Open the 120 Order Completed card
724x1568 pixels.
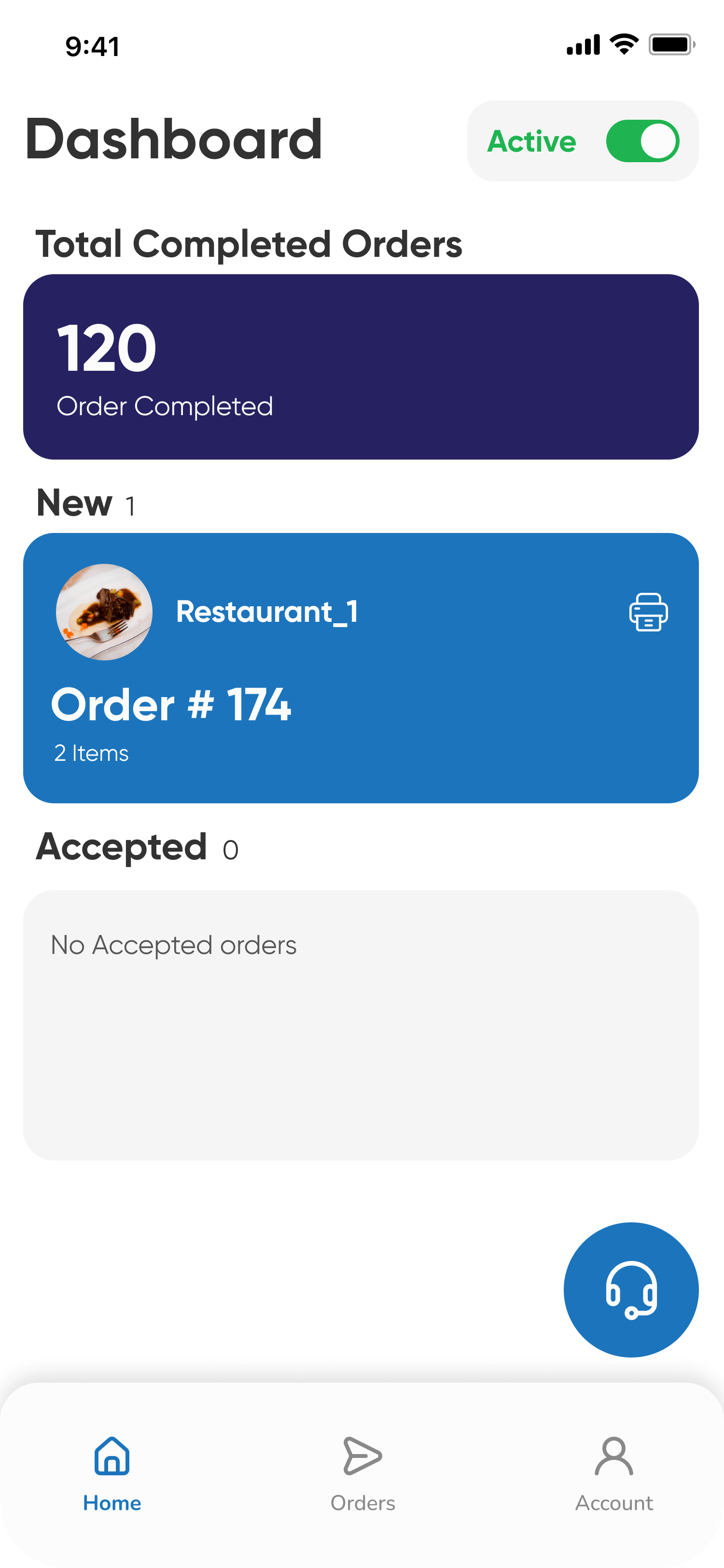click(360, 367)
